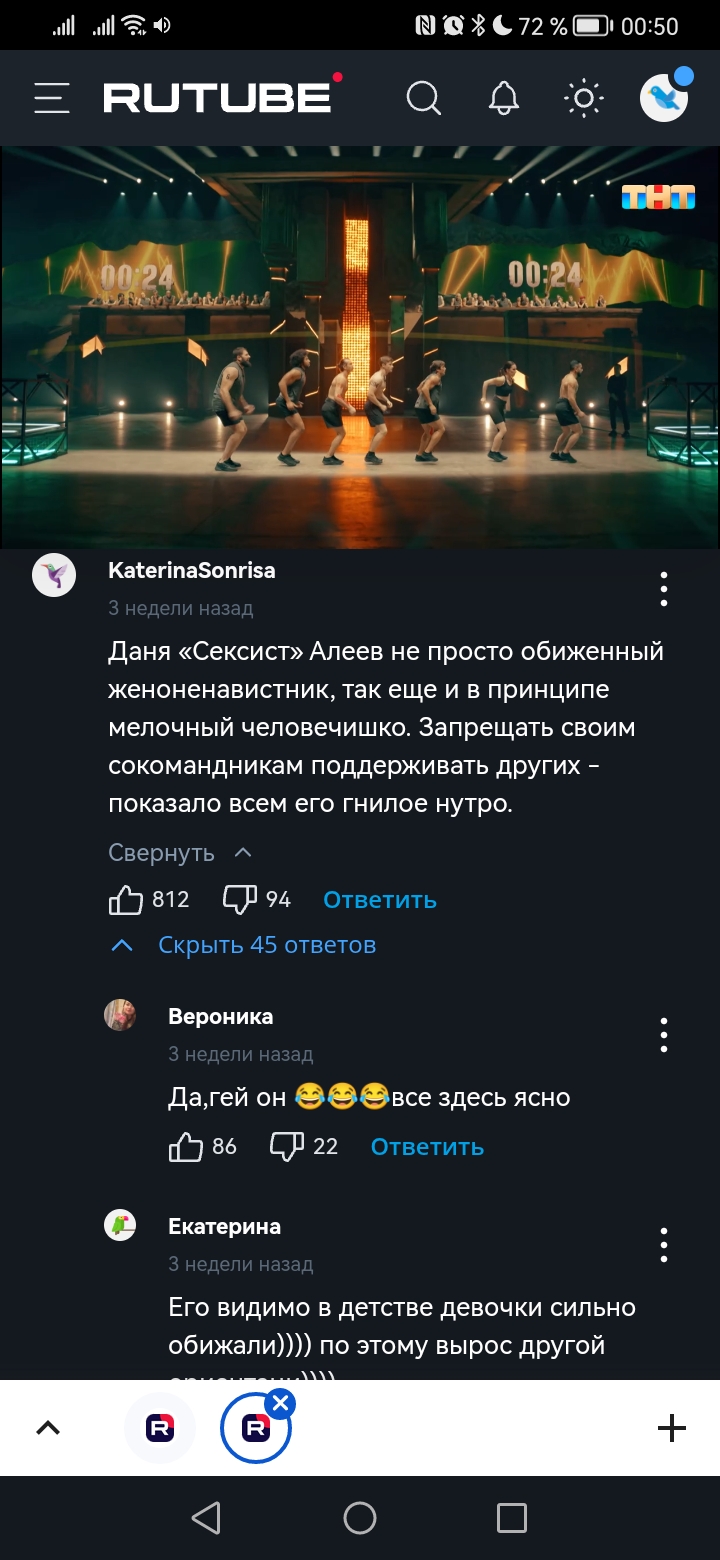Tap the video player

(x=360, y=348)
